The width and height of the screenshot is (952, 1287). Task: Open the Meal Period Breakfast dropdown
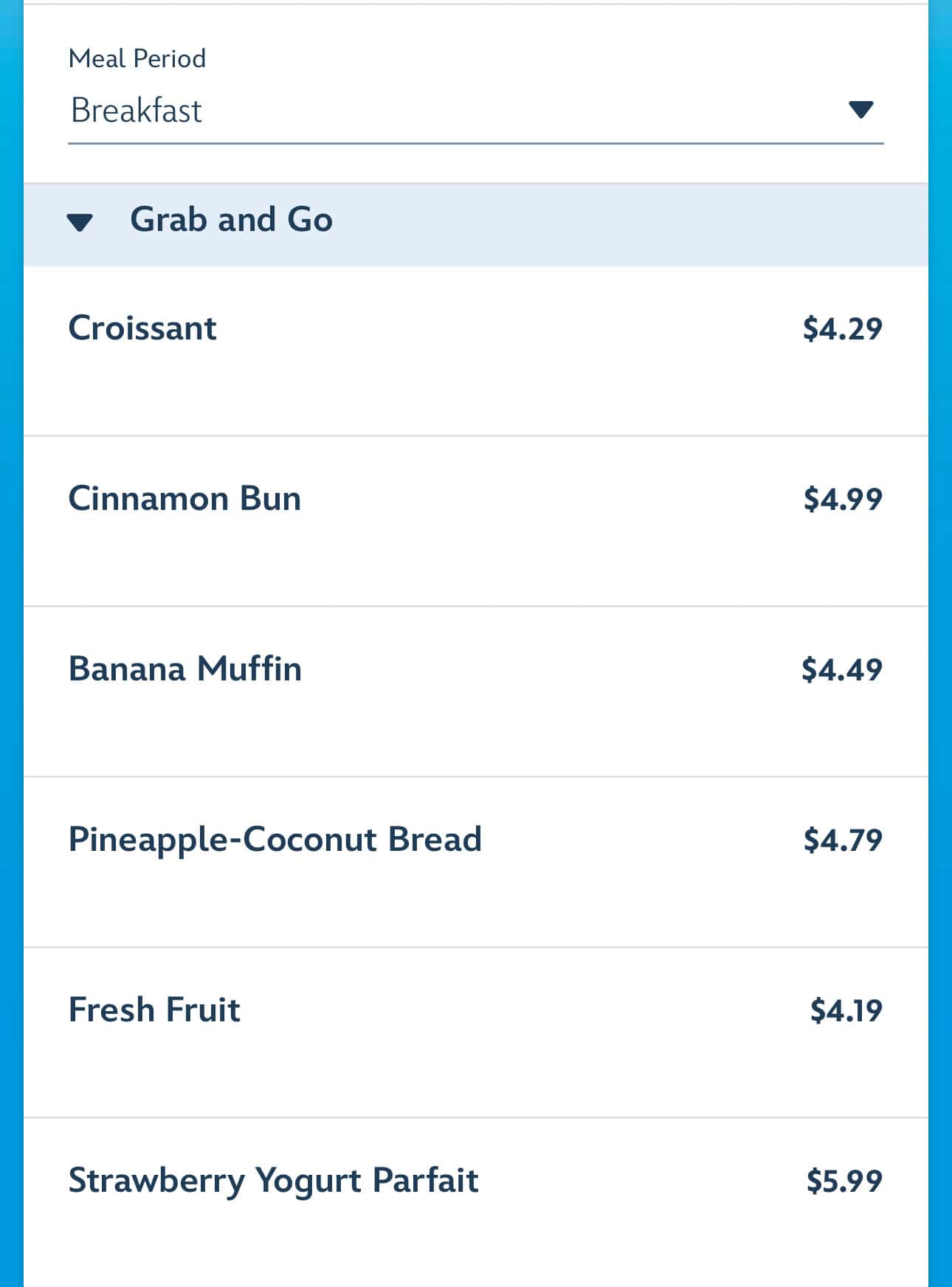[475, 111]
